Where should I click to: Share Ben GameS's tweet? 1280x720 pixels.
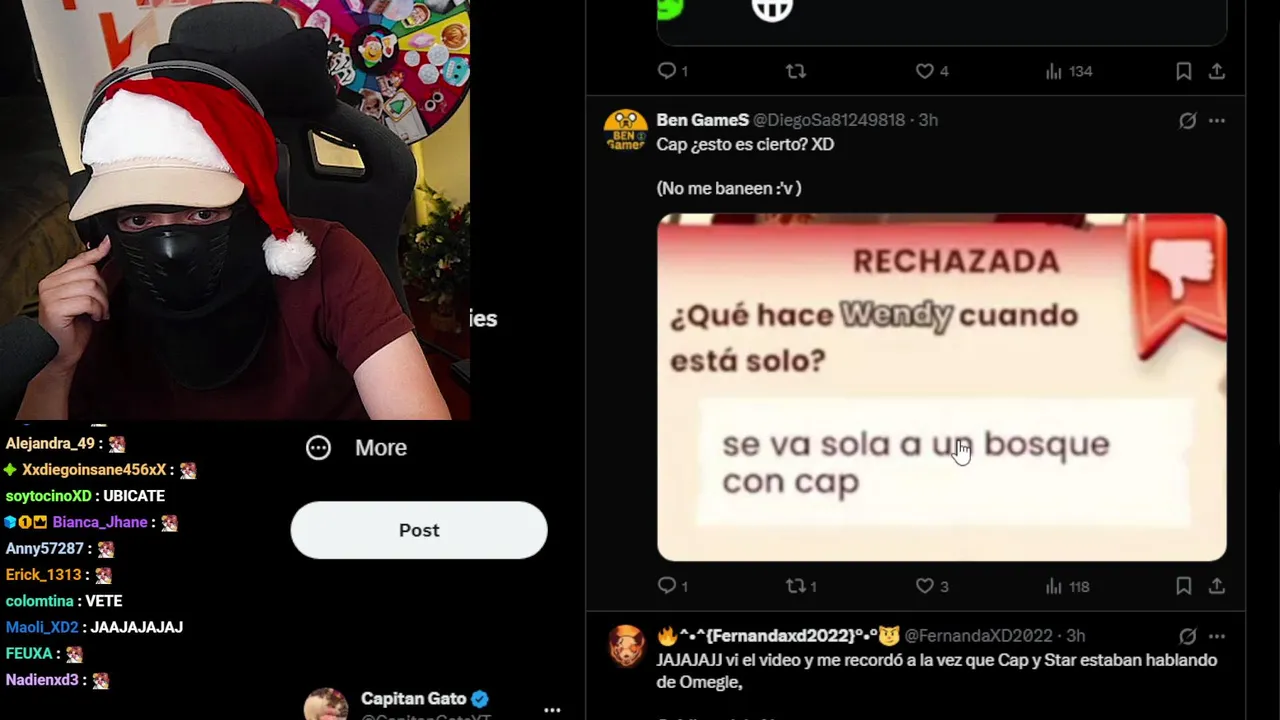click(x=1217, y=586)
